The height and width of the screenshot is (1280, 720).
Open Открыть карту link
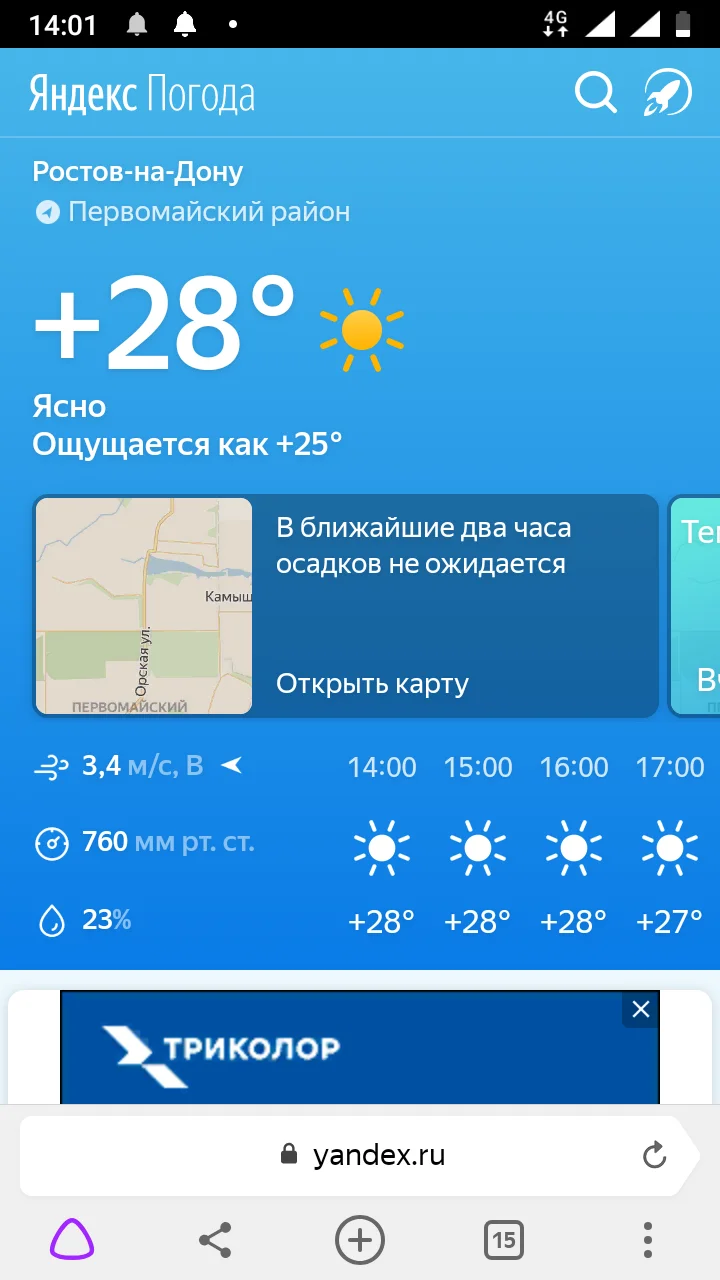click(x=370, y=683)
